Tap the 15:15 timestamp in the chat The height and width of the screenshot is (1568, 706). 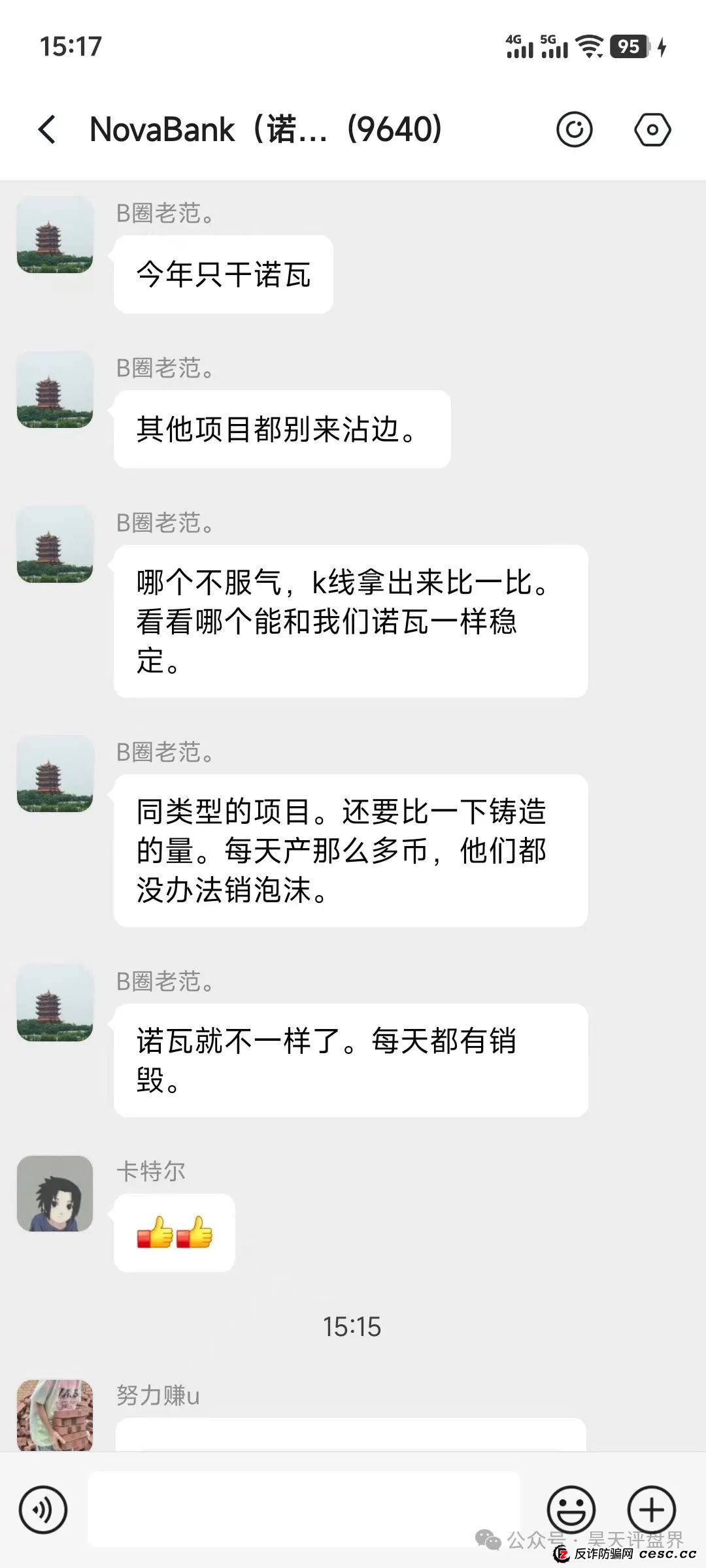pyautogui.click(x=353, y=1328)
